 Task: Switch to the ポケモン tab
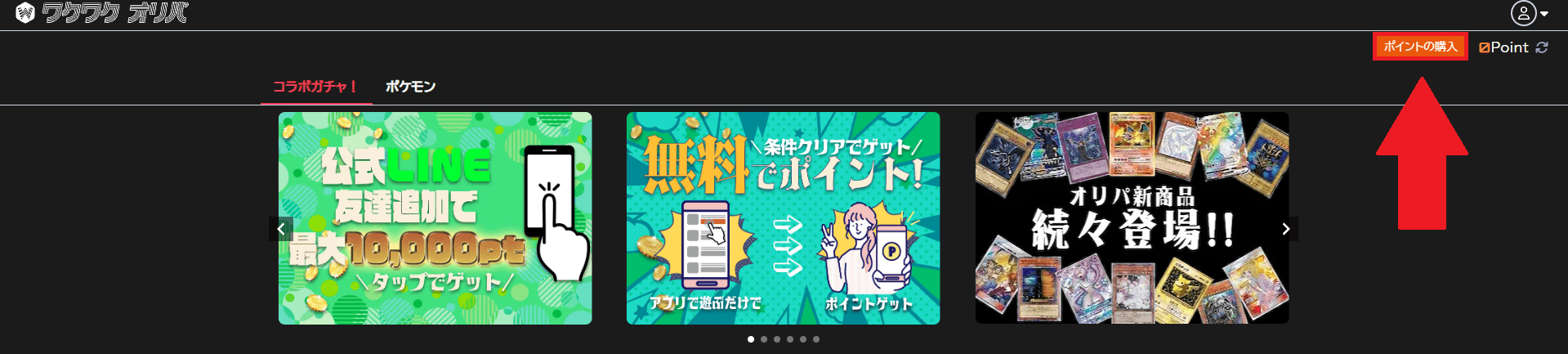(x=410, y=87)
